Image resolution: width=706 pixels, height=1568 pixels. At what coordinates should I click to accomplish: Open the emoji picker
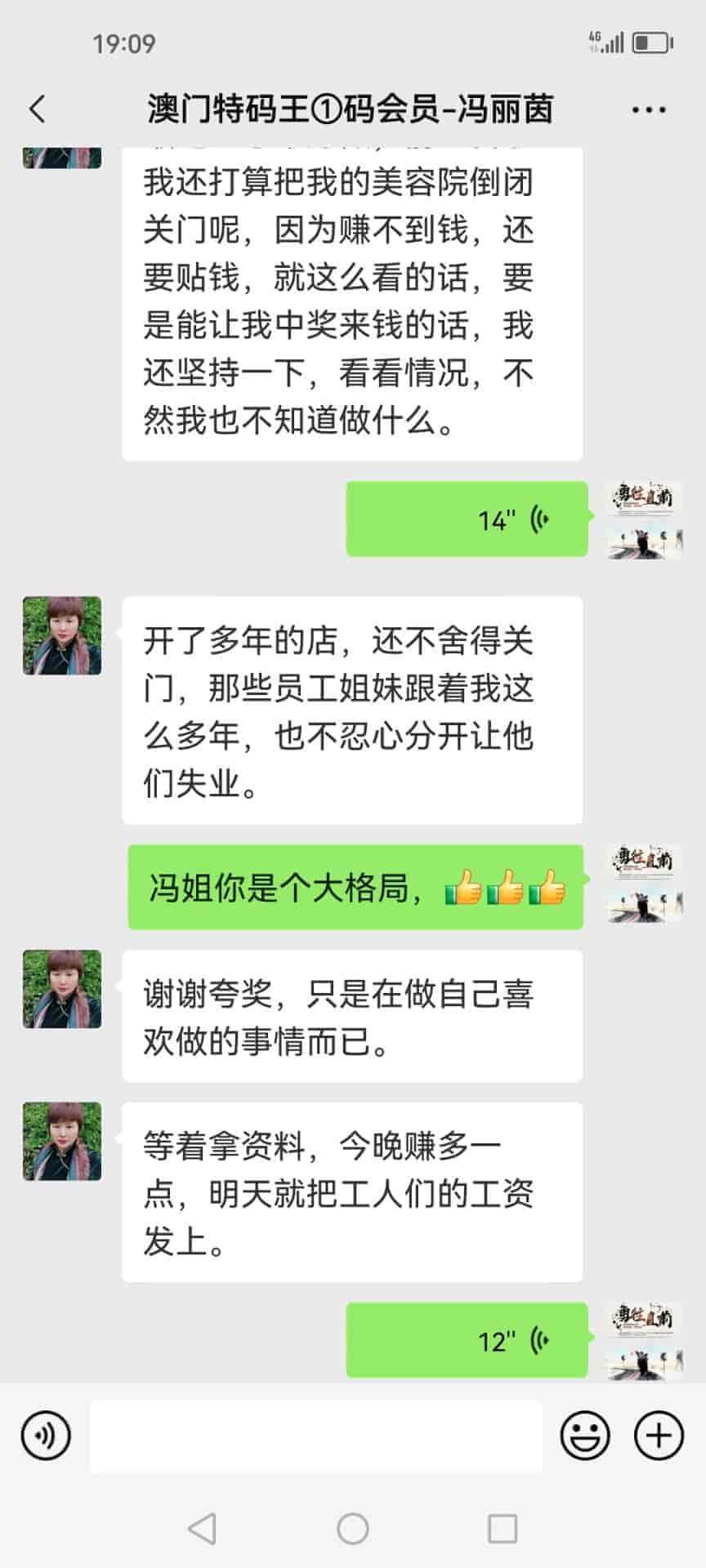585,1435
